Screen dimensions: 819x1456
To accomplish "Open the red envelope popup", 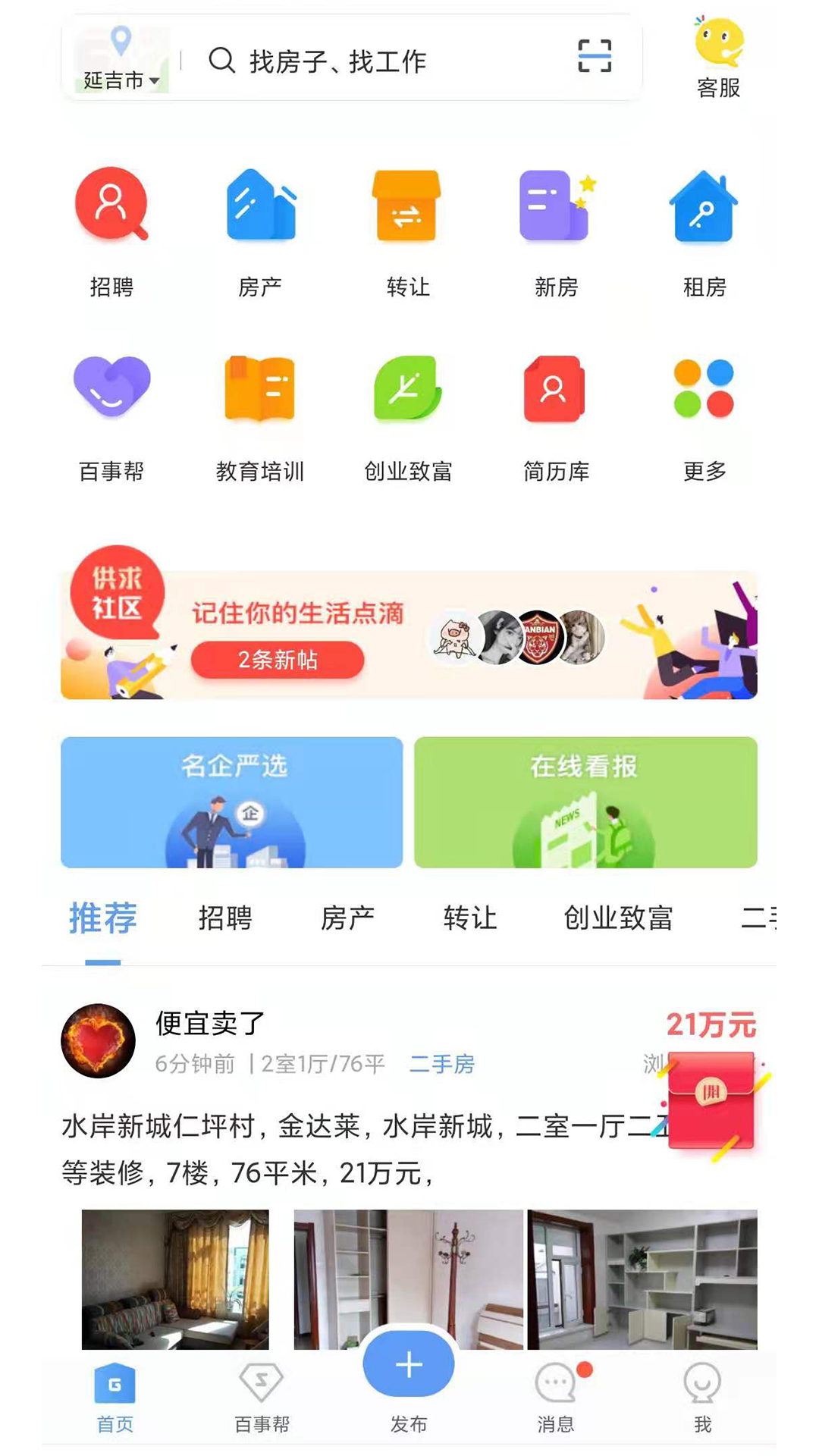I will click(x=711, y=1100).
